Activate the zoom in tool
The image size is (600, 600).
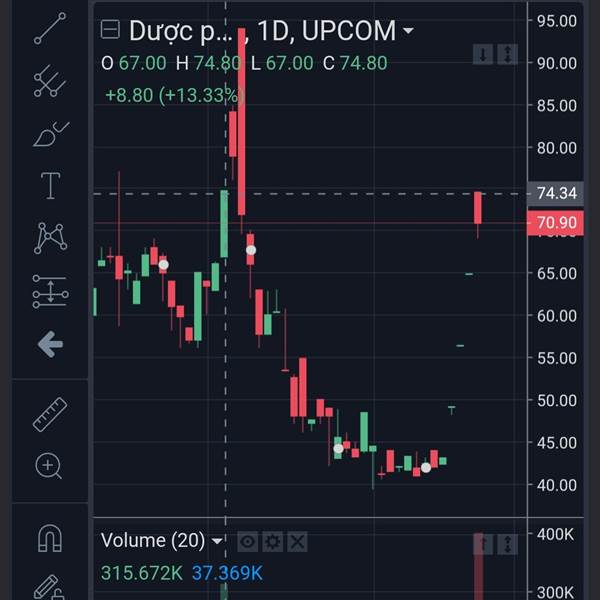pos(49,465)
